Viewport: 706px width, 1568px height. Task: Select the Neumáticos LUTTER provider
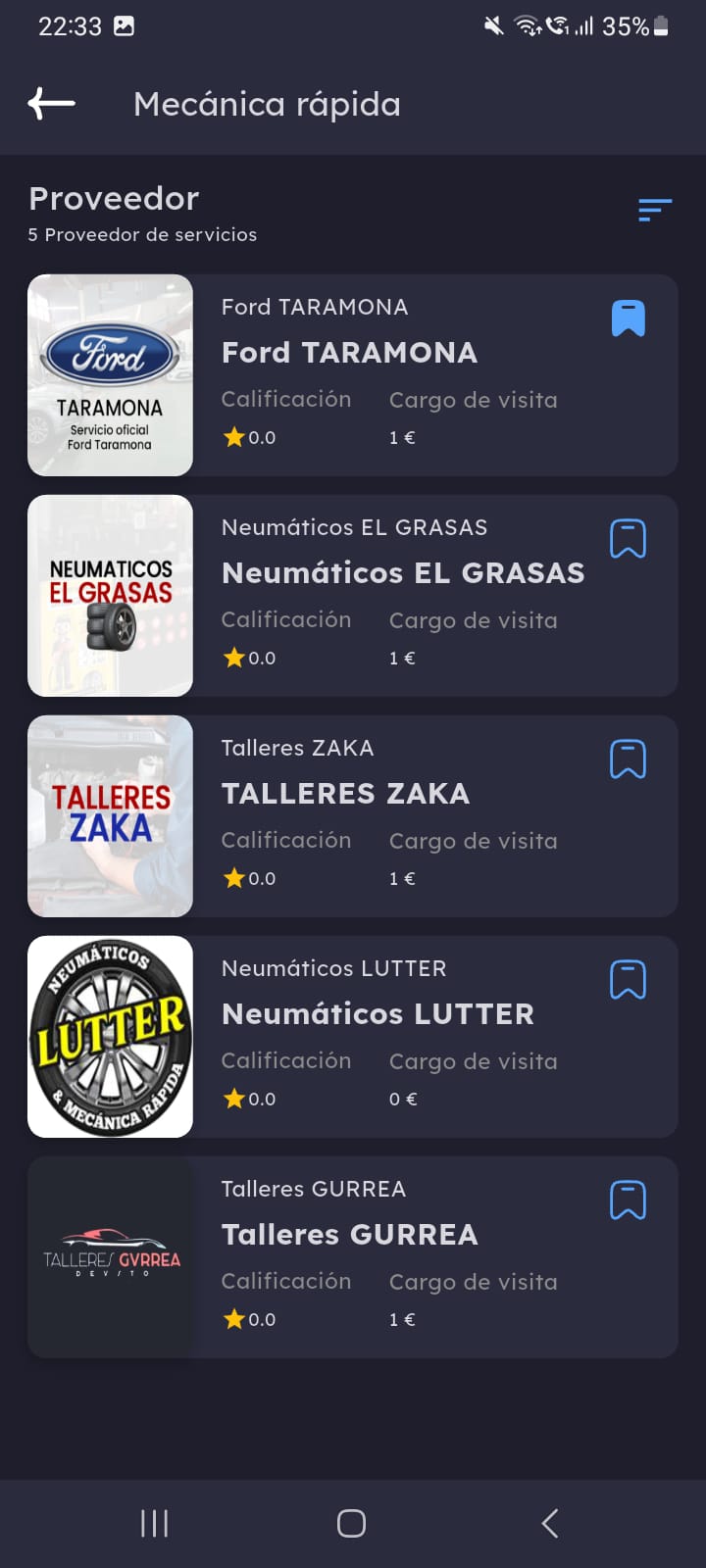tap(353, 1037)
